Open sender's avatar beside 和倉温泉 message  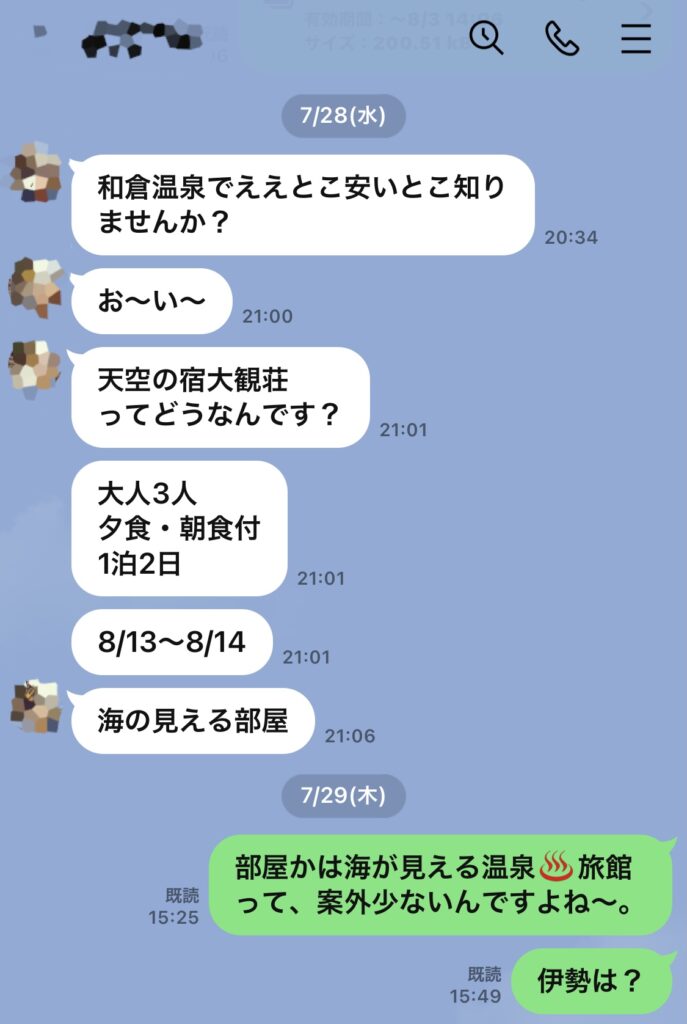pyautogui.click(x=35, y=172)
